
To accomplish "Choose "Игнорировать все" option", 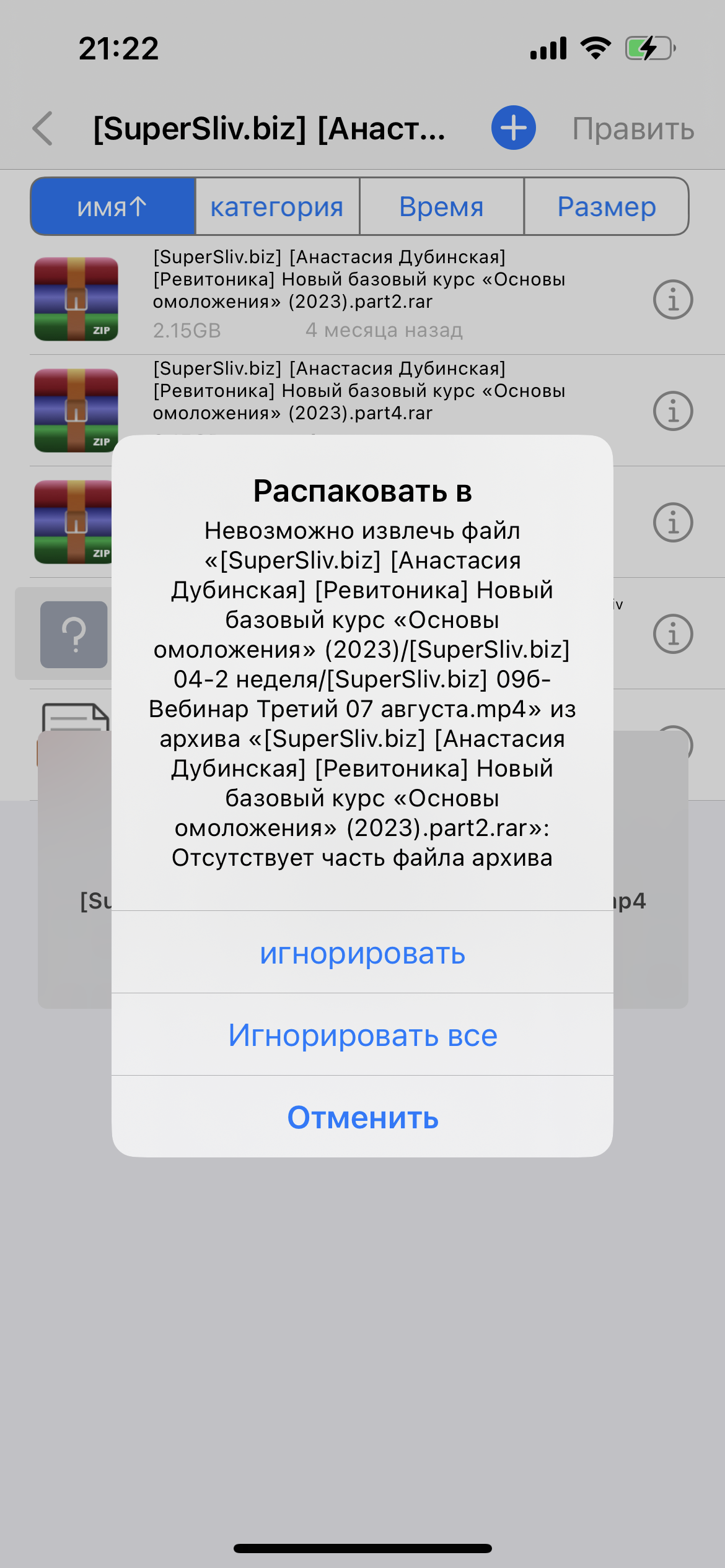I will coord(362,1035).
